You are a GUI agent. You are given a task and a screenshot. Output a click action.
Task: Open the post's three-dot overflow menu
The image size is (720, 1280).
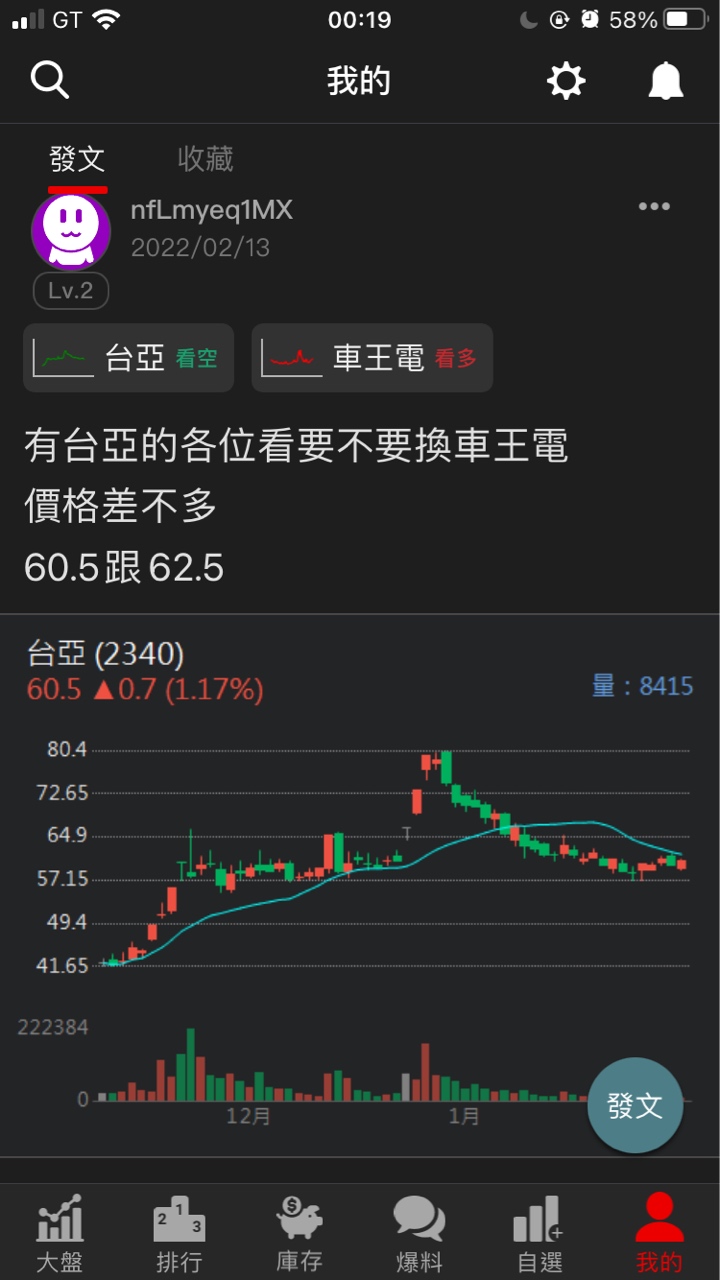click(654, 207)
